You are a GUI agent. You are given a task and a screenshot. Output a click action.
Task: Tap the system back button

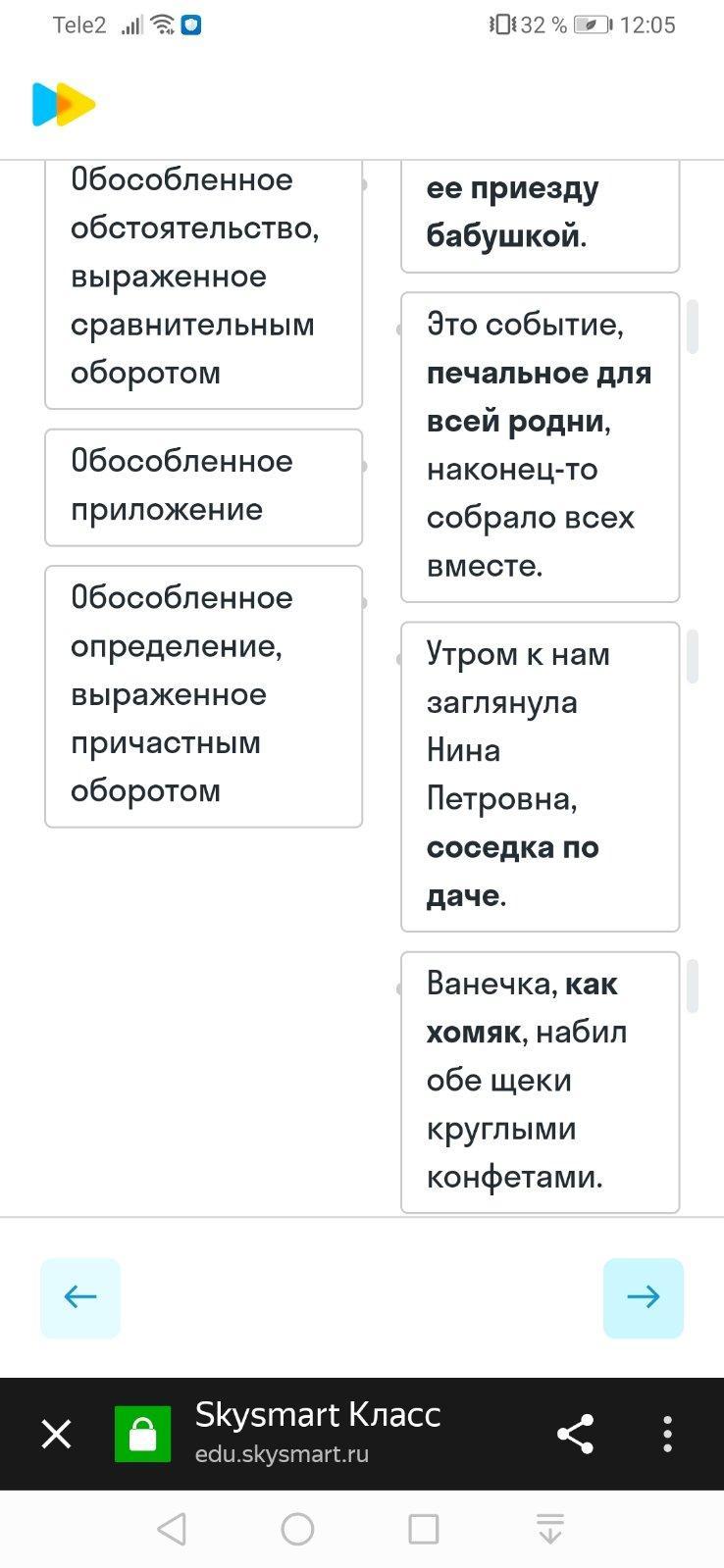click(x=172, y=1529)
